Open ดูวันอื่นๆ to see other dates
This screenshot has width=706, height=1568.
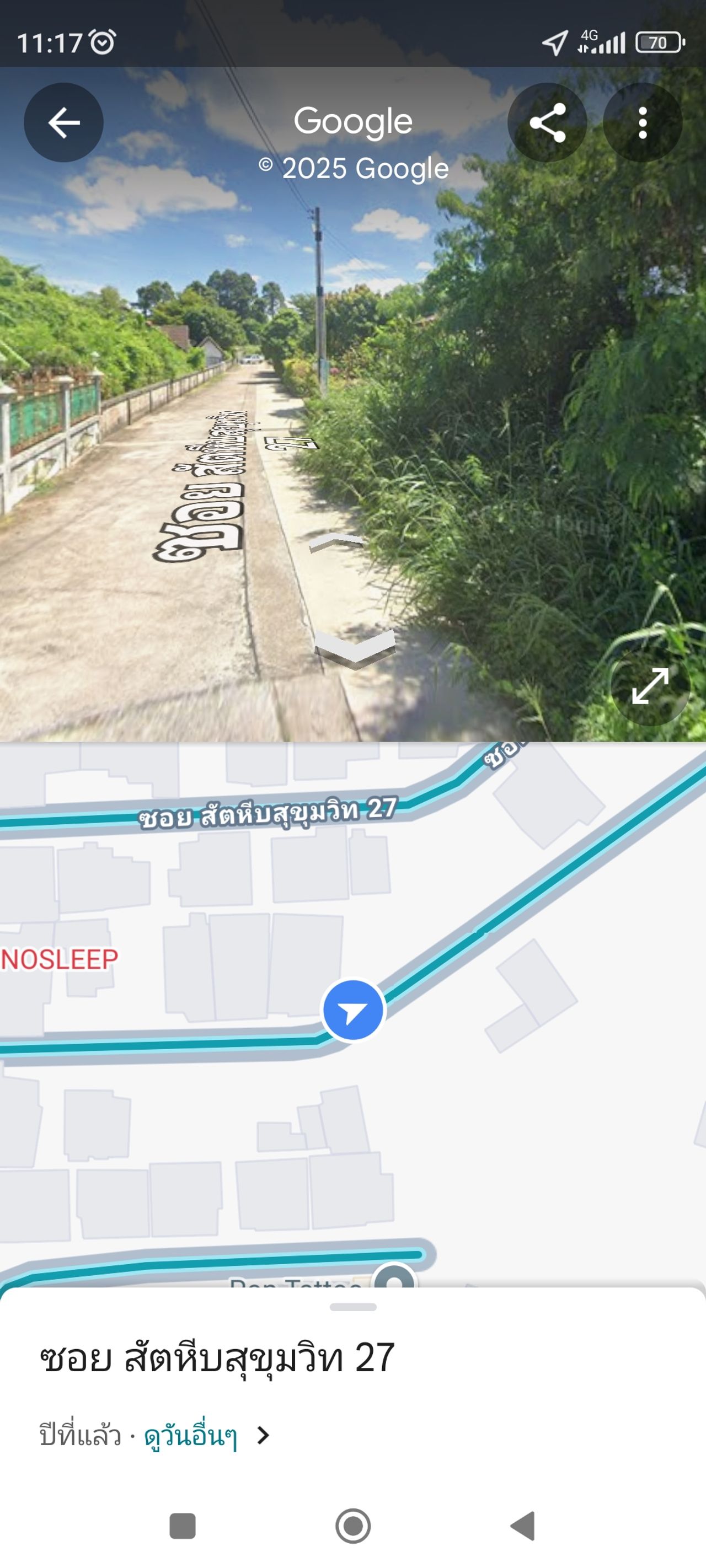(x=190, y=1435)
